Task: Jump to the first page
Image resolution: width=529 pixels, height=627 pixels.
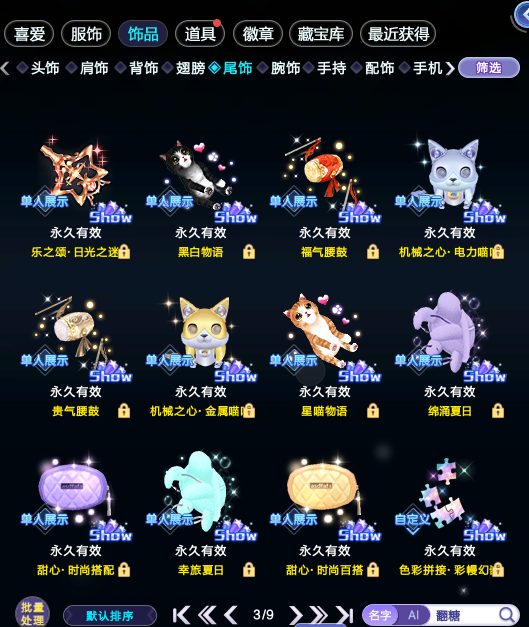Action: point(181,615)
